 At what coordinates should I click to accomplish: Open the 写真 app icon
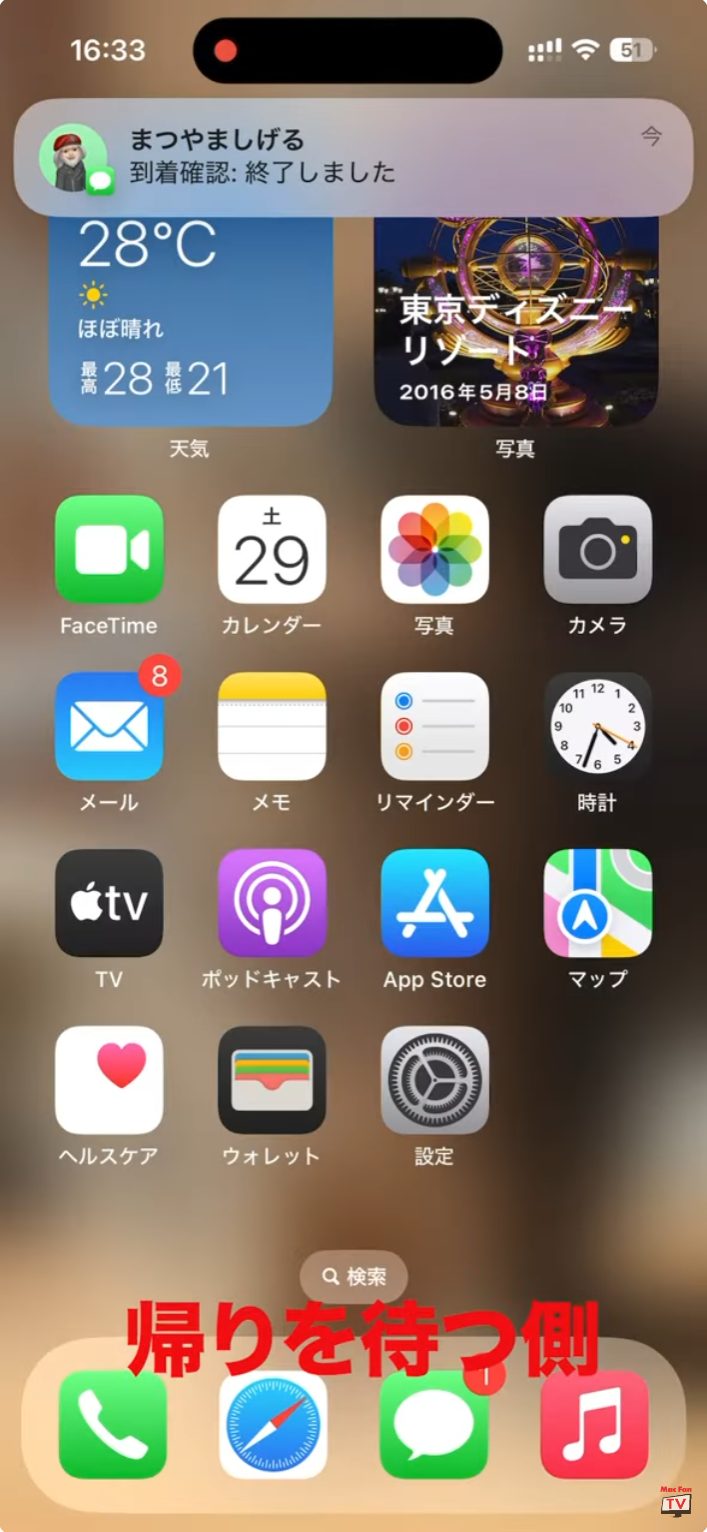click(435, 549)
